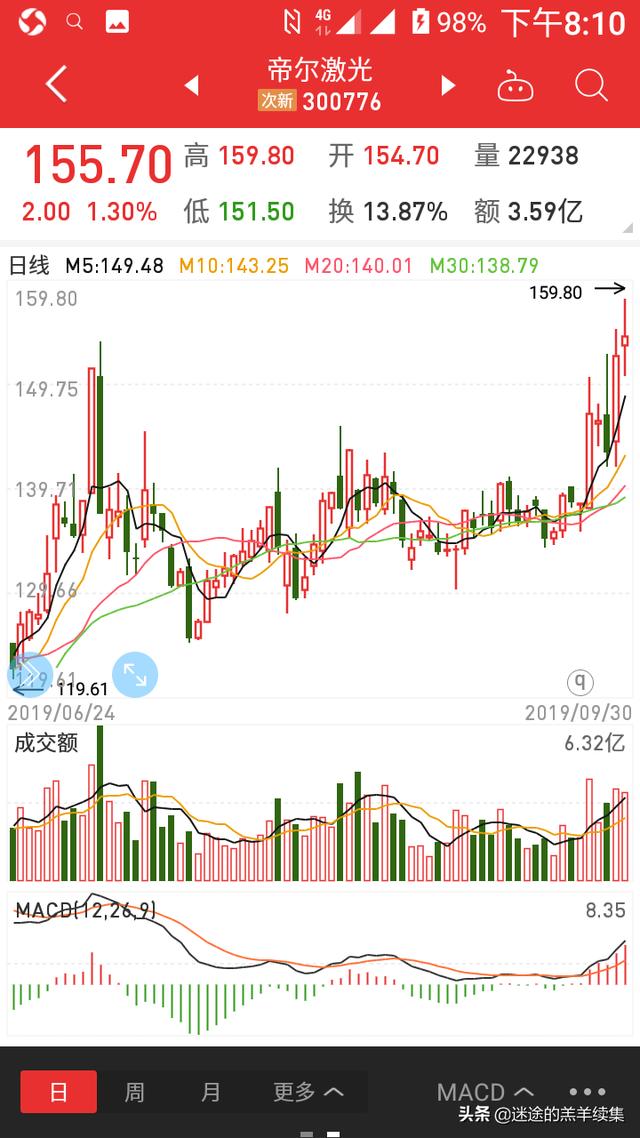640x1138 pixels.
Task: Switch to the 月 (monthly) chart tab
Action: (x=210, y=1092)
